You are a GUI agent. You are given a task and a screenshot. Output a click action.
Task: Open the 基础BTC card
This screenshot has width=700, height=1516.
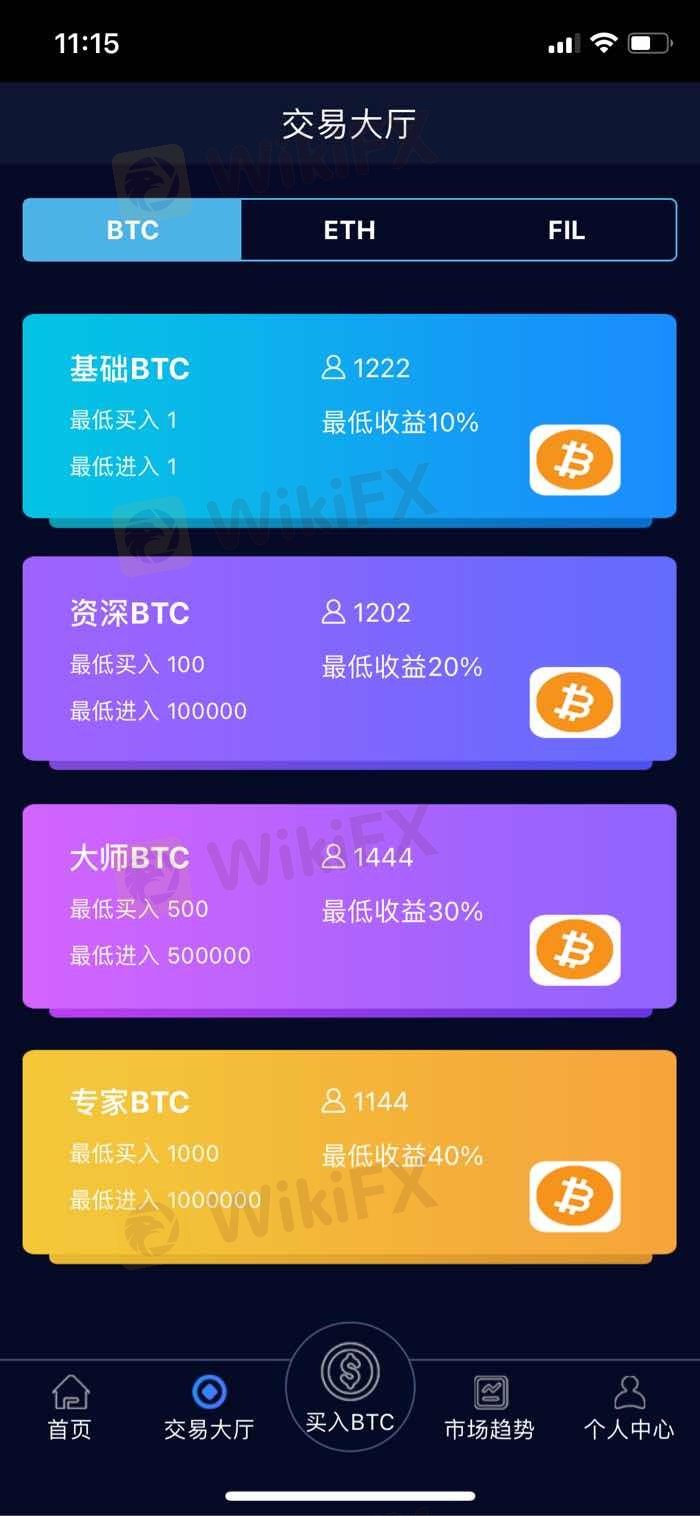tap(349, 416)
